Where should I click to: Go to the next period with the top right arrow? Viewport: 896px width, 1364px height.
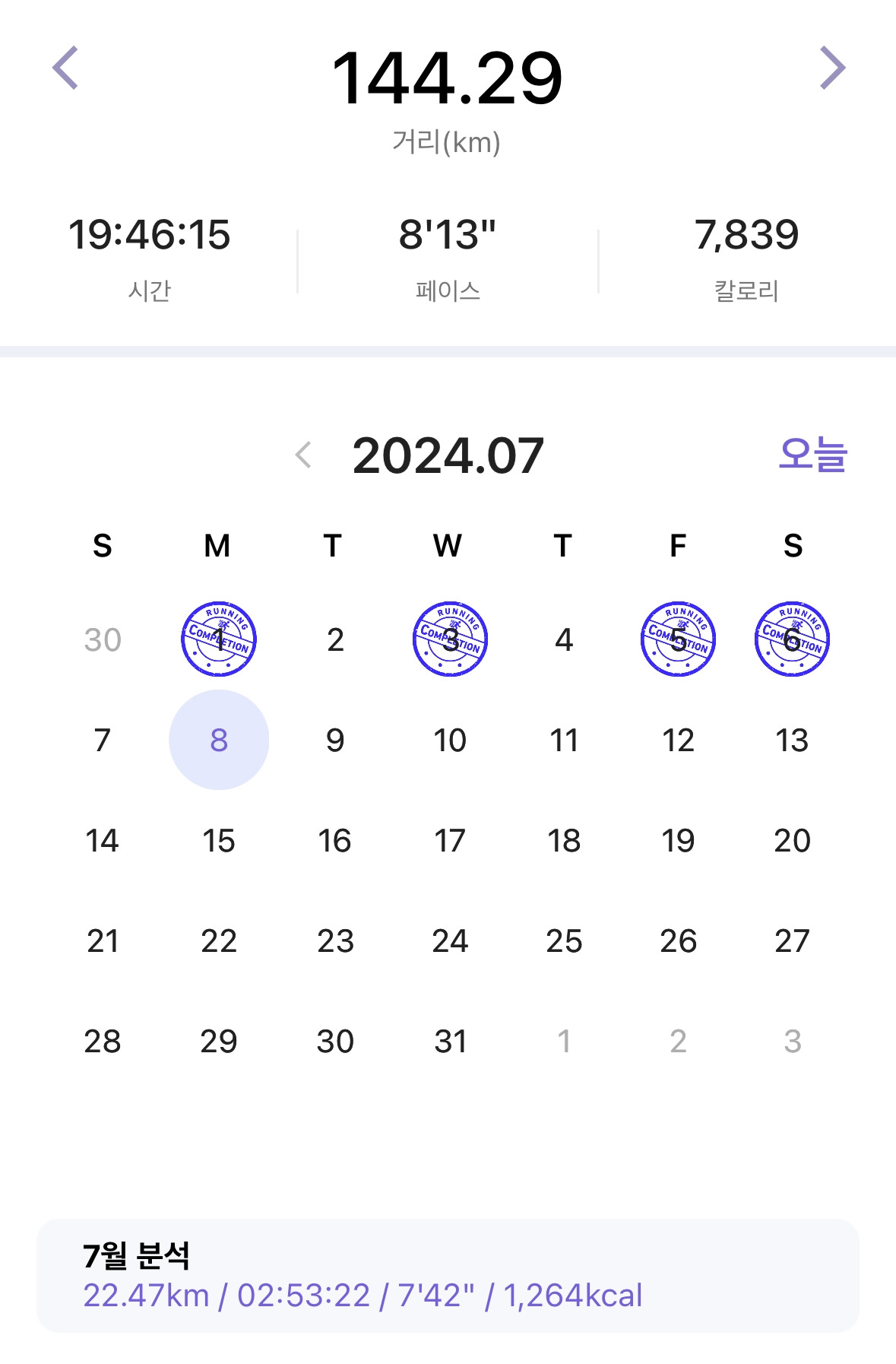832,68
